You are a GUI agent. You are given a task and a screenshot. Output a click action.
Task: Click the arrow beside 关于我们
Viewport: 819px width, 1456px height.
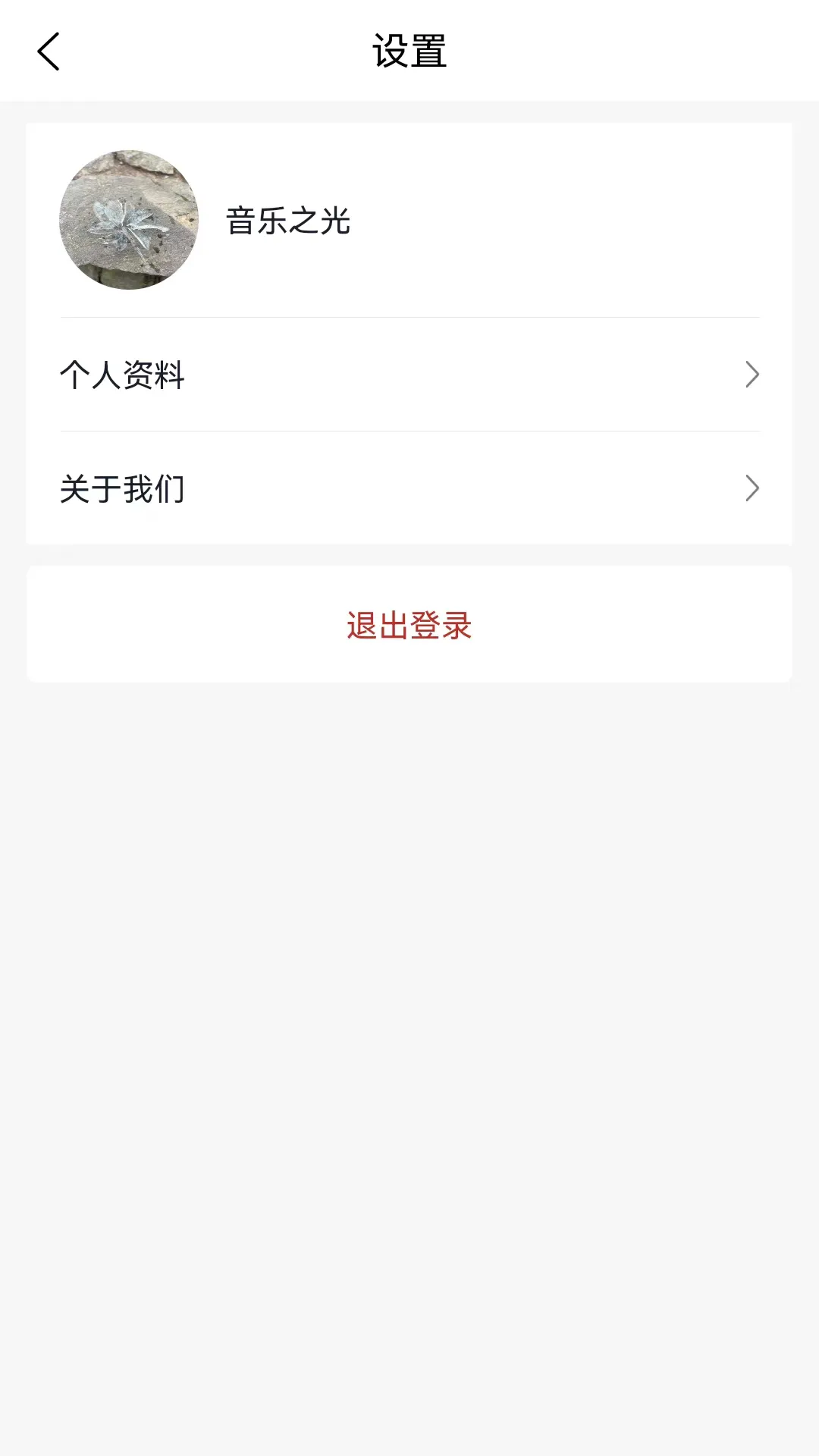pyautogui.click(x=752, y=489)
